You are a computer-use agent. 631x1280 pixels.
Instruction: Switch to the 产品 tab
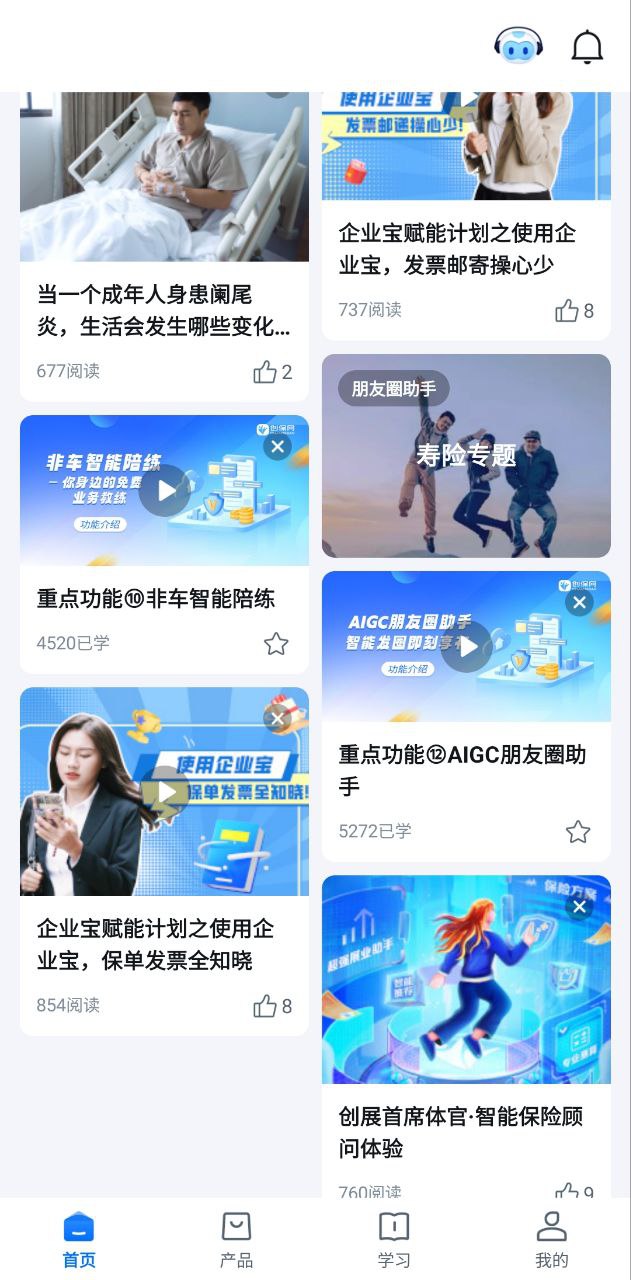pyautogui.click(x=236, y=1239)
